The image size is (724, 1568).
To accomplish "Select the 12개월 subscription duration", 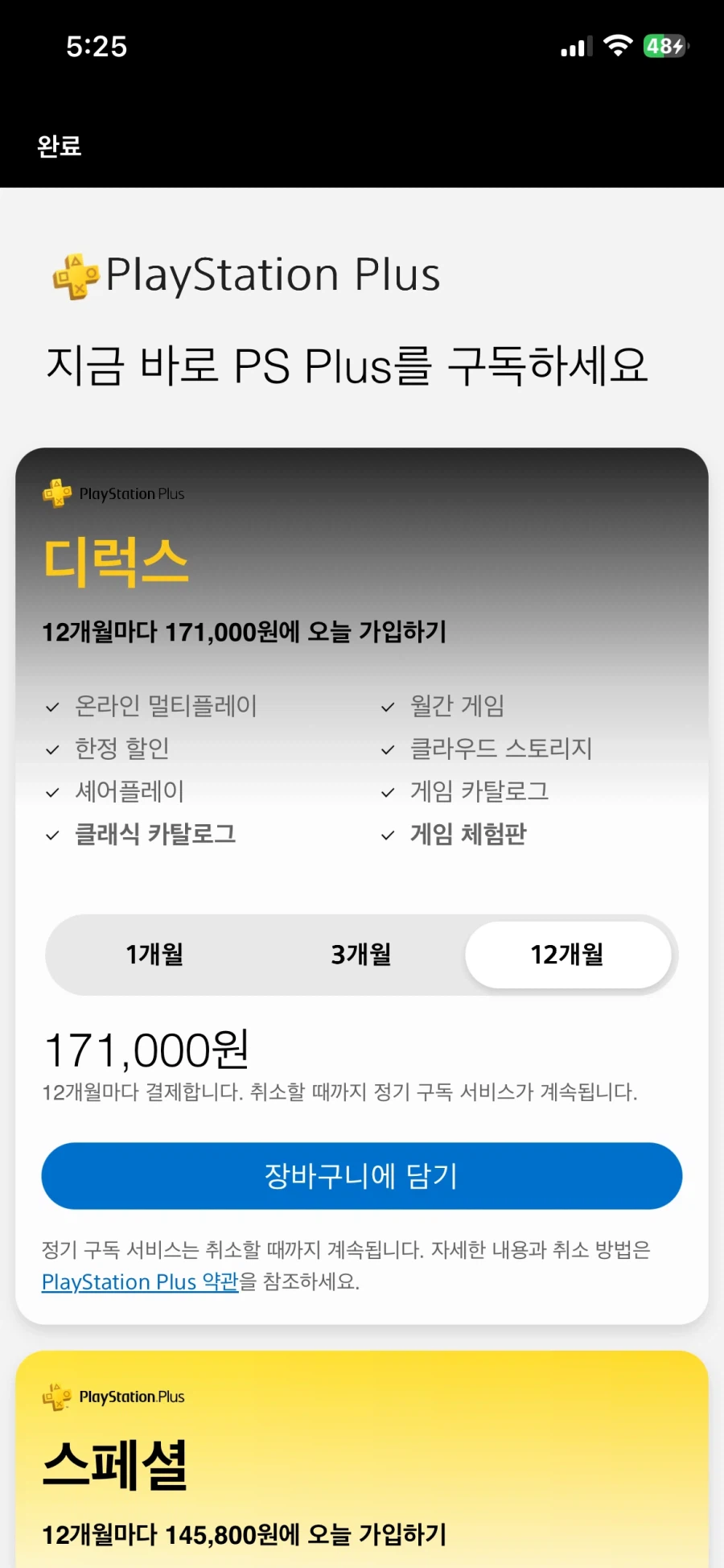I will pyautogui.click(x=568, y=955).
